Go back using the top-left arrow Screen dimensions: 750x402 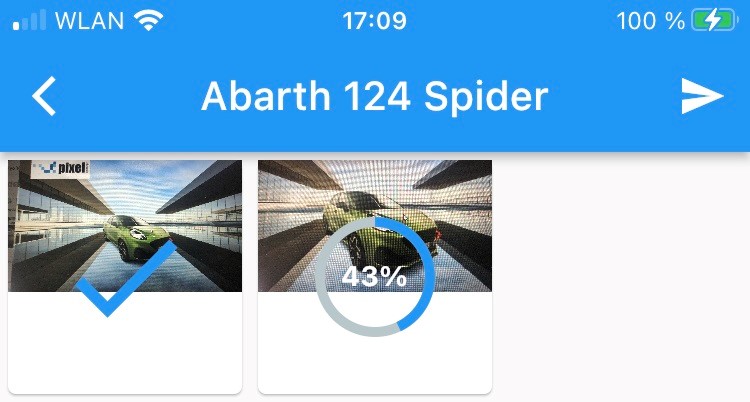coord(44,97)
